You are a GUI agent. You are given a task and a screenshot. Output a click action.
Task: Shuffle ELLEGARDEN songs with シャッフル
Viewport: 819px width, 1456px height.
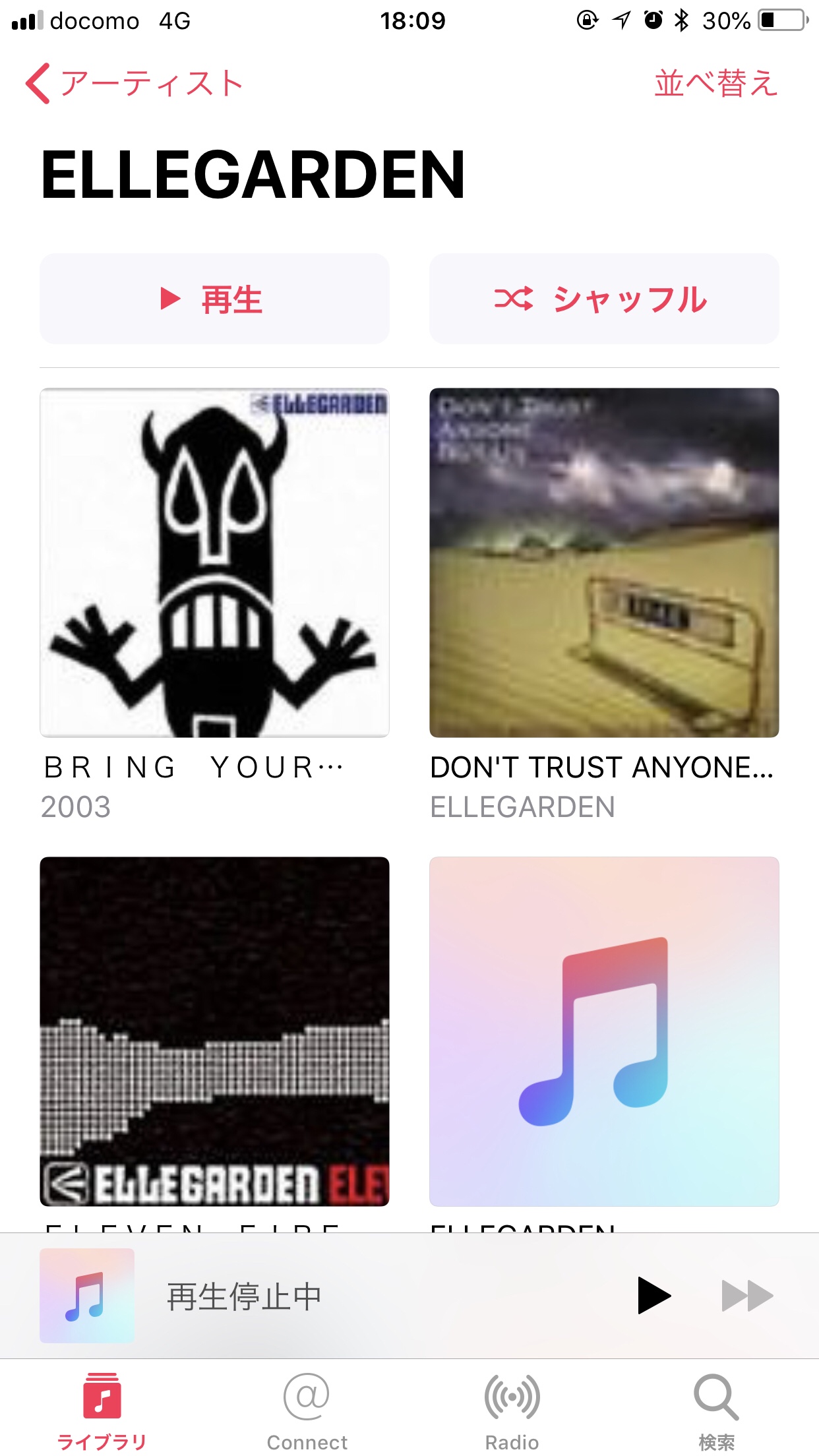(604, 299)
